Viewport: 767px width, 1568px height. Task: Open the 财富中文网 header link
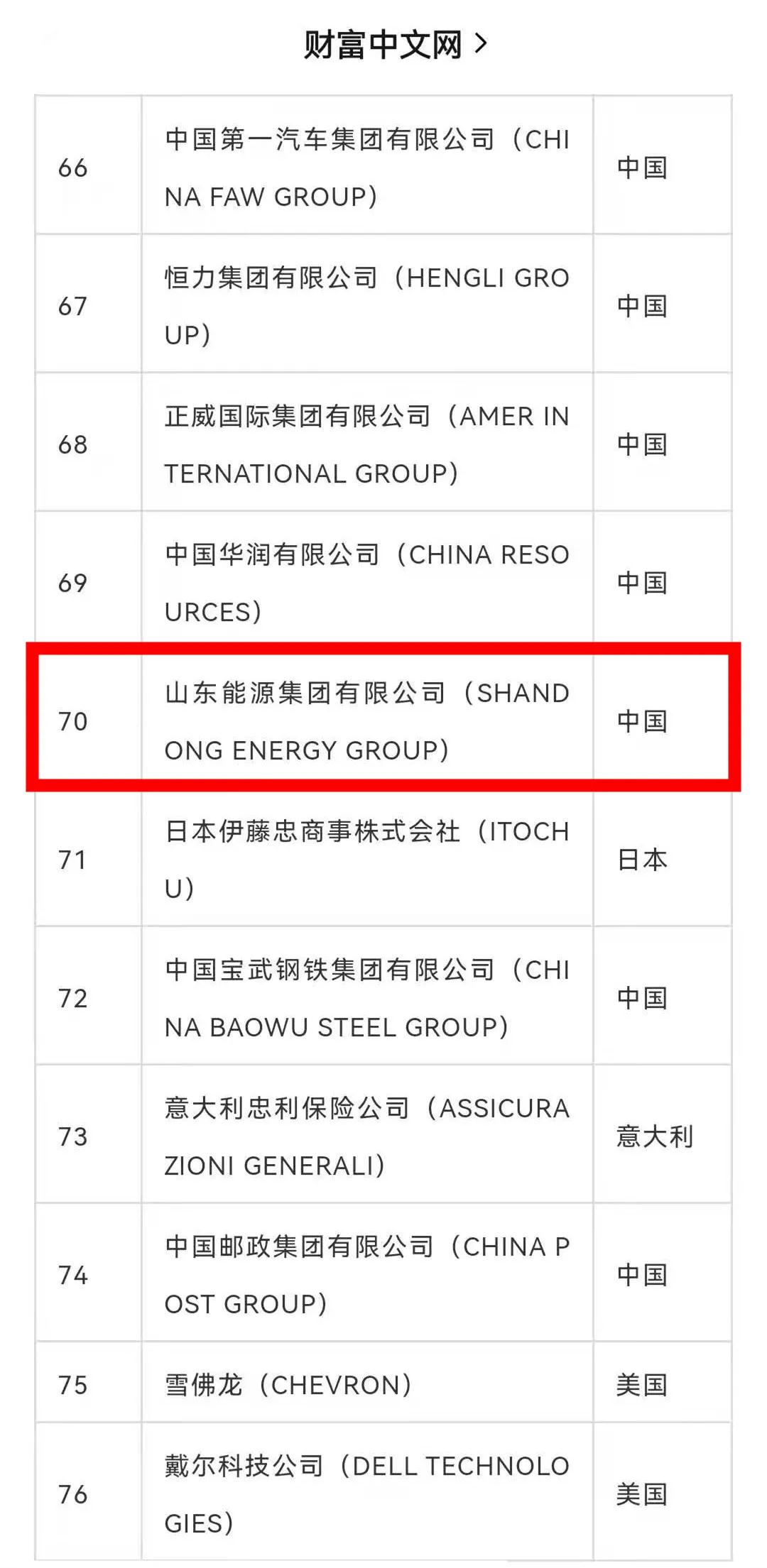click(395, 44)
